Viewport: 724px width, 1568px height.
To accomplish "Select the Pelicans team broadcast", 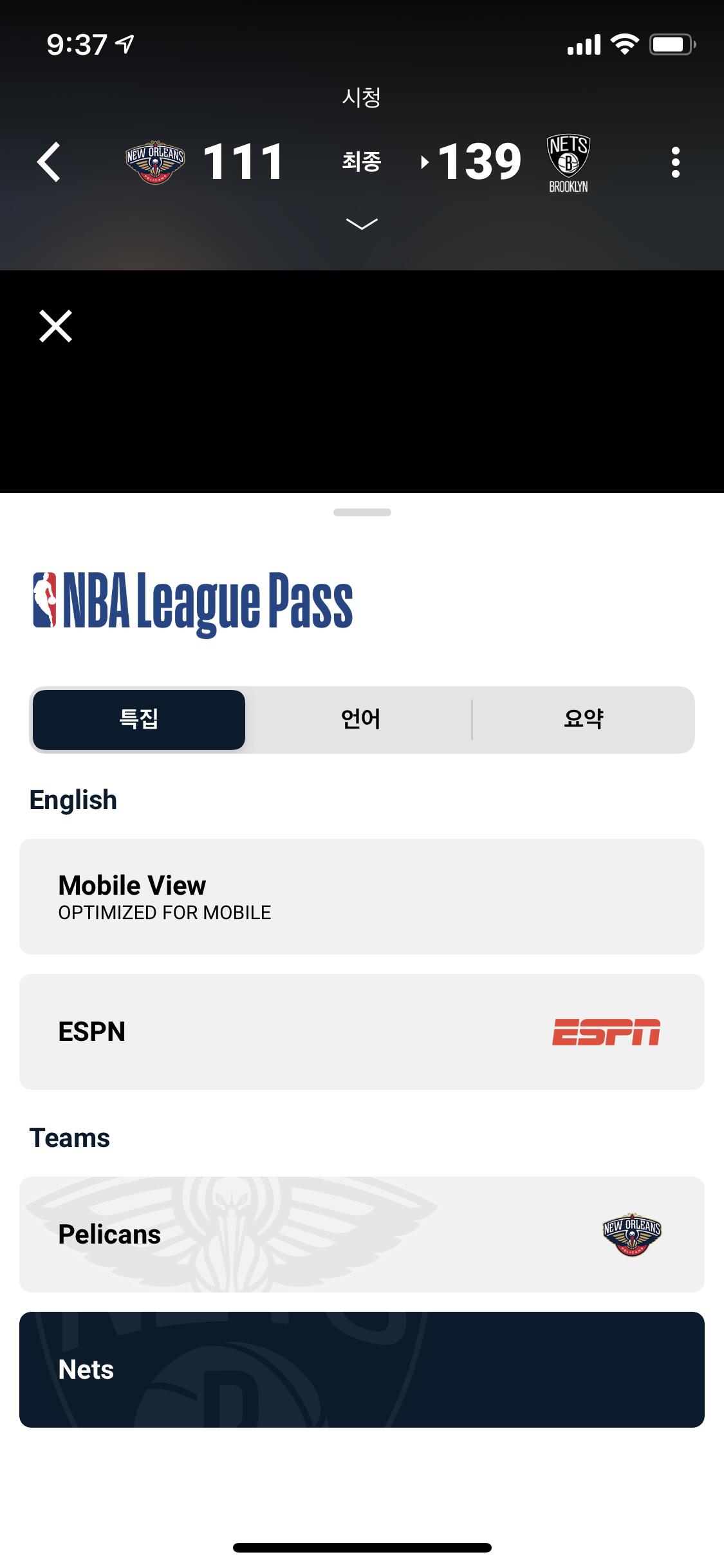I will 362,1235.
